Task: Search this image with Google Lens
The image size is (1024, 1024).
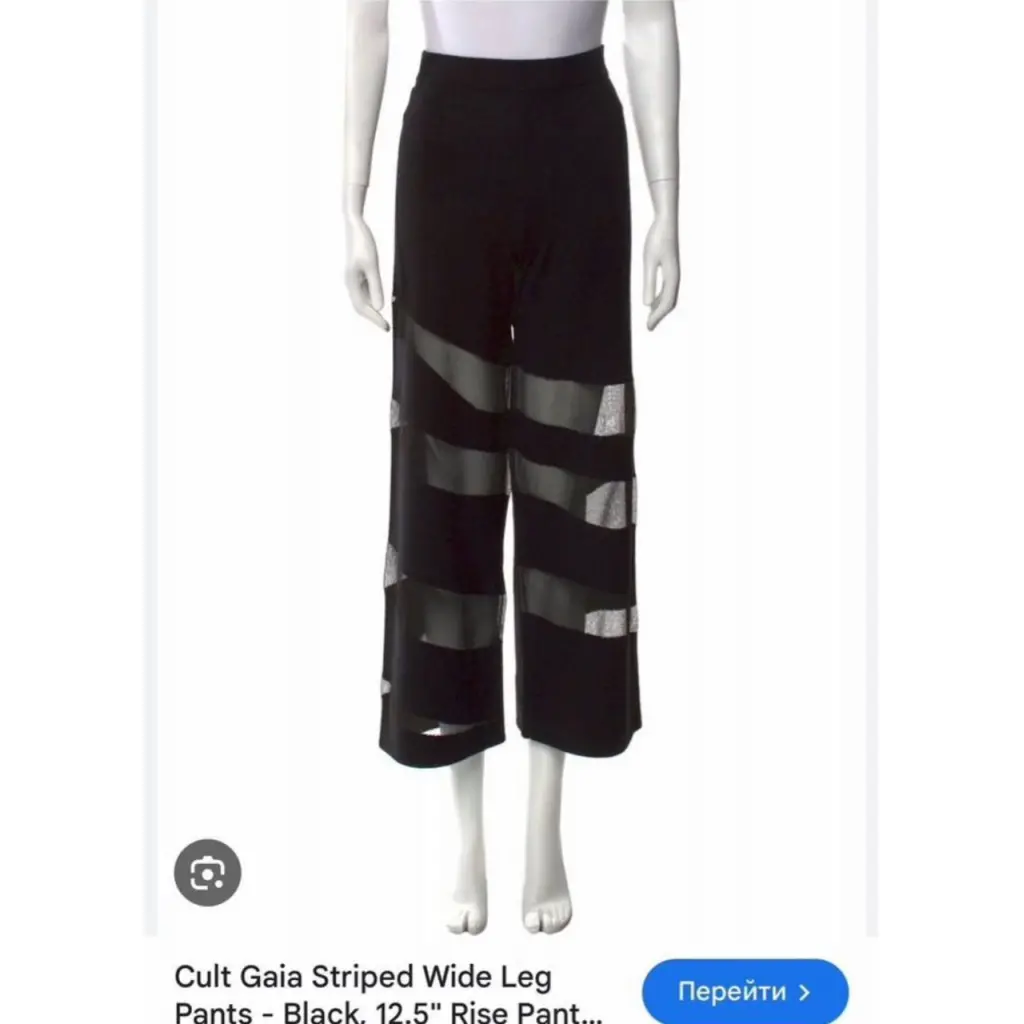Action: pyautogui.click(x=208, y=873)
